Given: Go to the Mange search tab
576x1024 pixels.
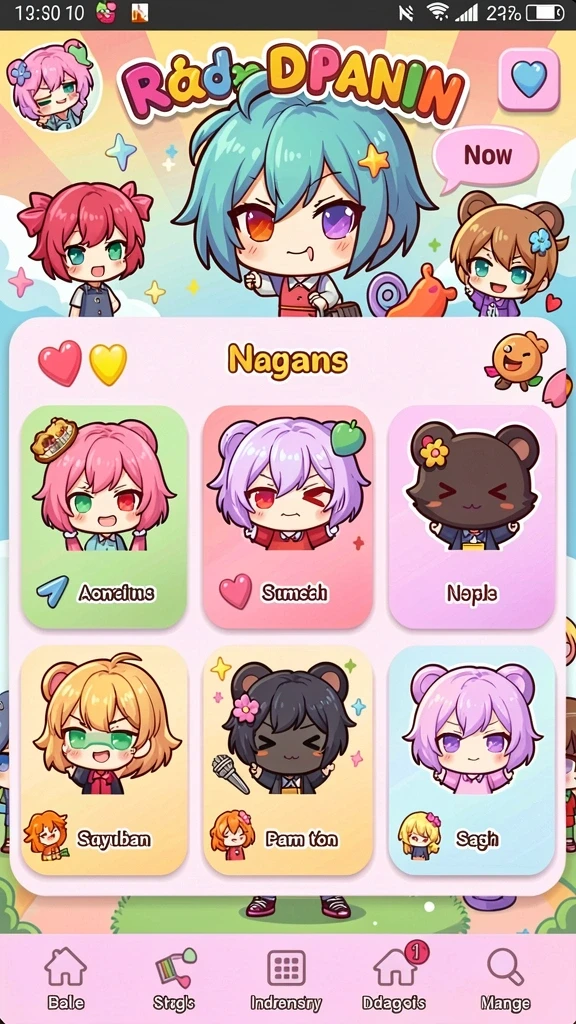Looking at the screenshot, I should click(505, 979).
